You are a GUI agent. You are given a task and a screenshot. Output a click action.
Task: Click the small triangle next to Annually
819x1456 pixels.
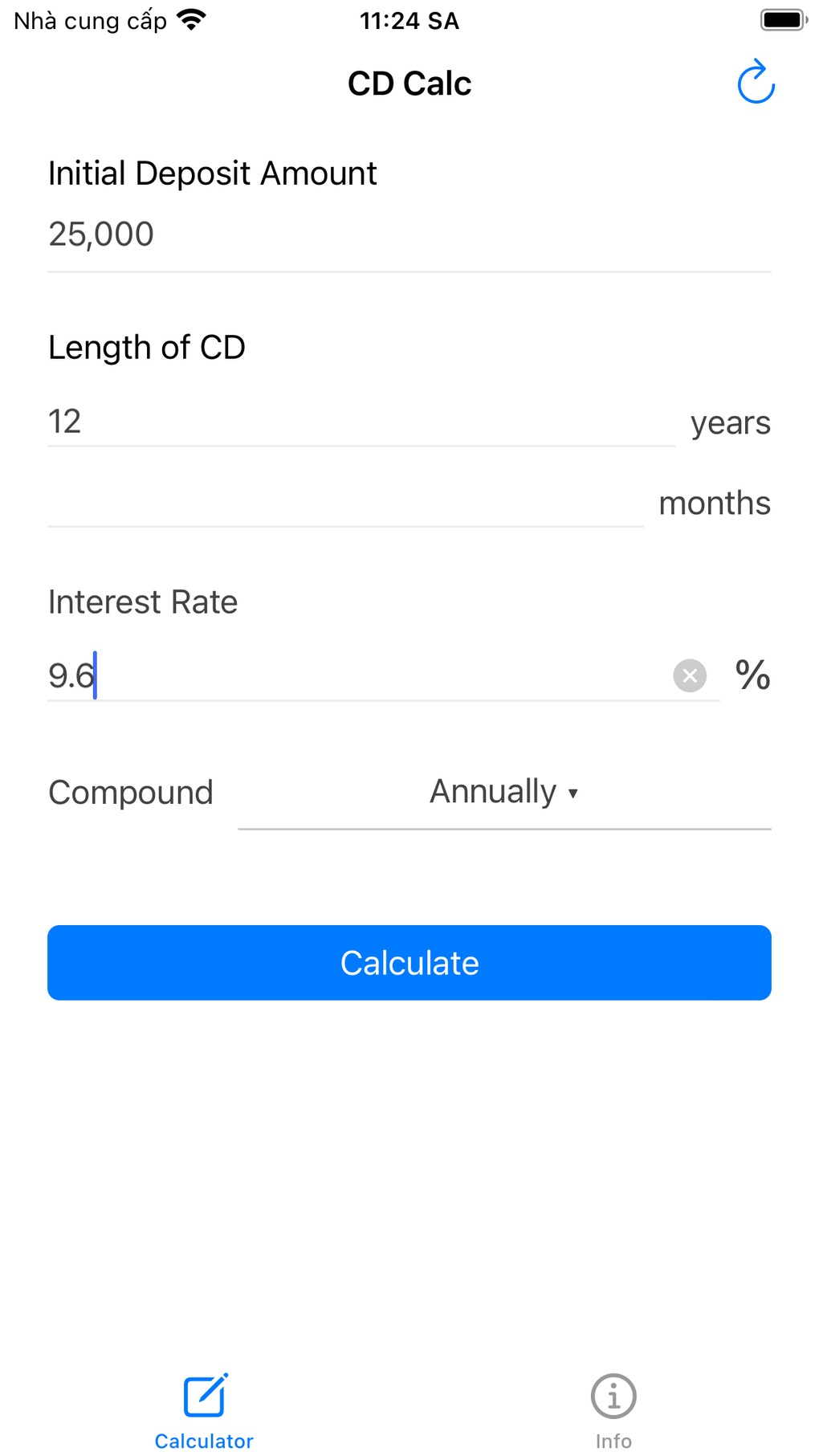pos(573,795)
